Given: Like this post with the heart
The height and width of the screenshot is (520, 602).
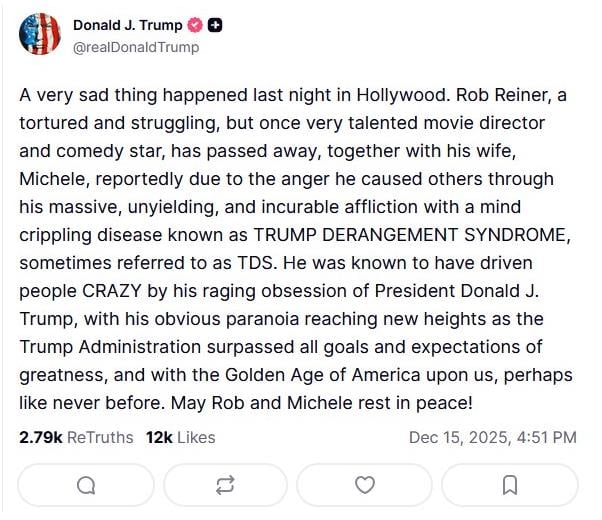Looking at the screenshot, I should click(365, 485).
